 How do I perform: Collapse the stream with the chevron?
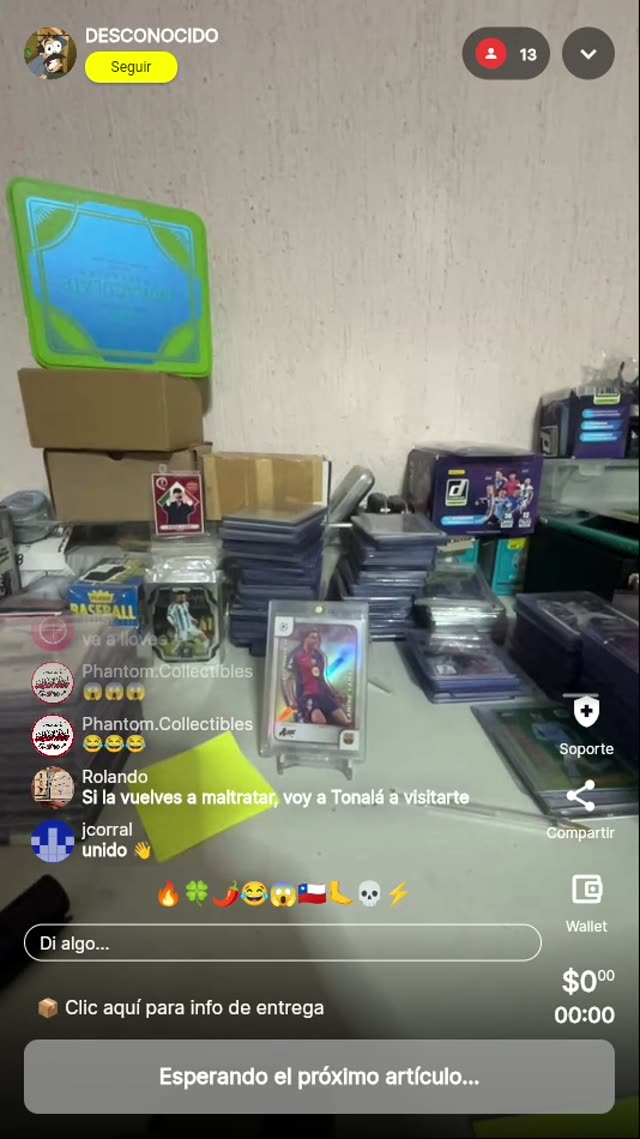[588, 54]
